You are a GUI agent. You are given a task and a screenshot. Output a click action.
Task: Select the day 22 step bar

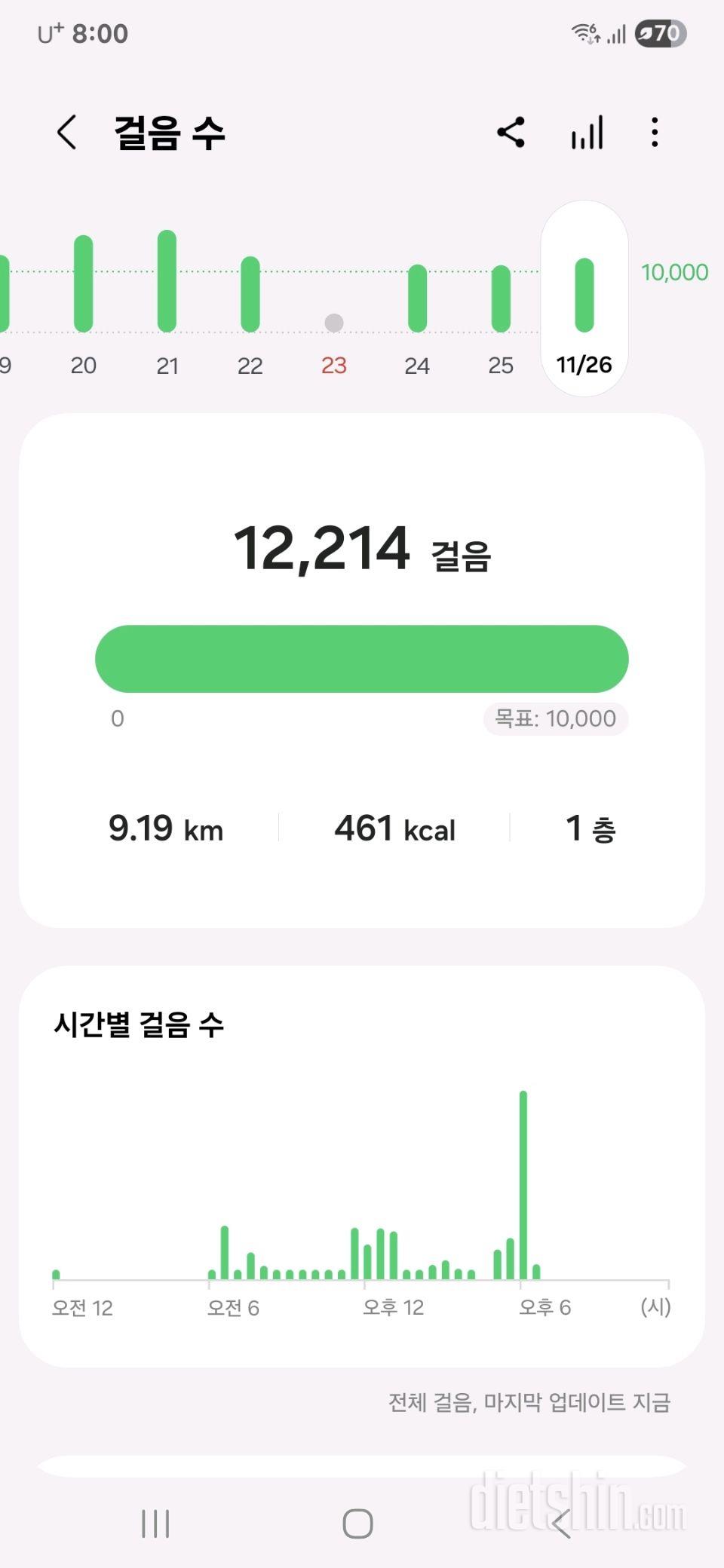250,294
